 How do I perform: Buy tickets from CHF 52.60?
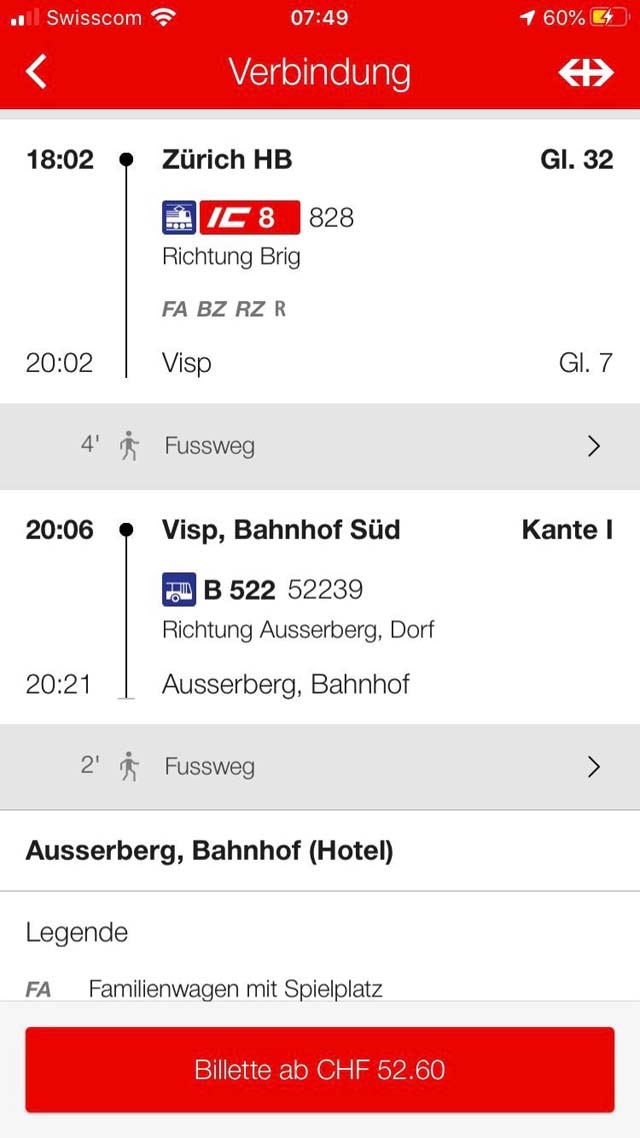(x=320, y=1070)
